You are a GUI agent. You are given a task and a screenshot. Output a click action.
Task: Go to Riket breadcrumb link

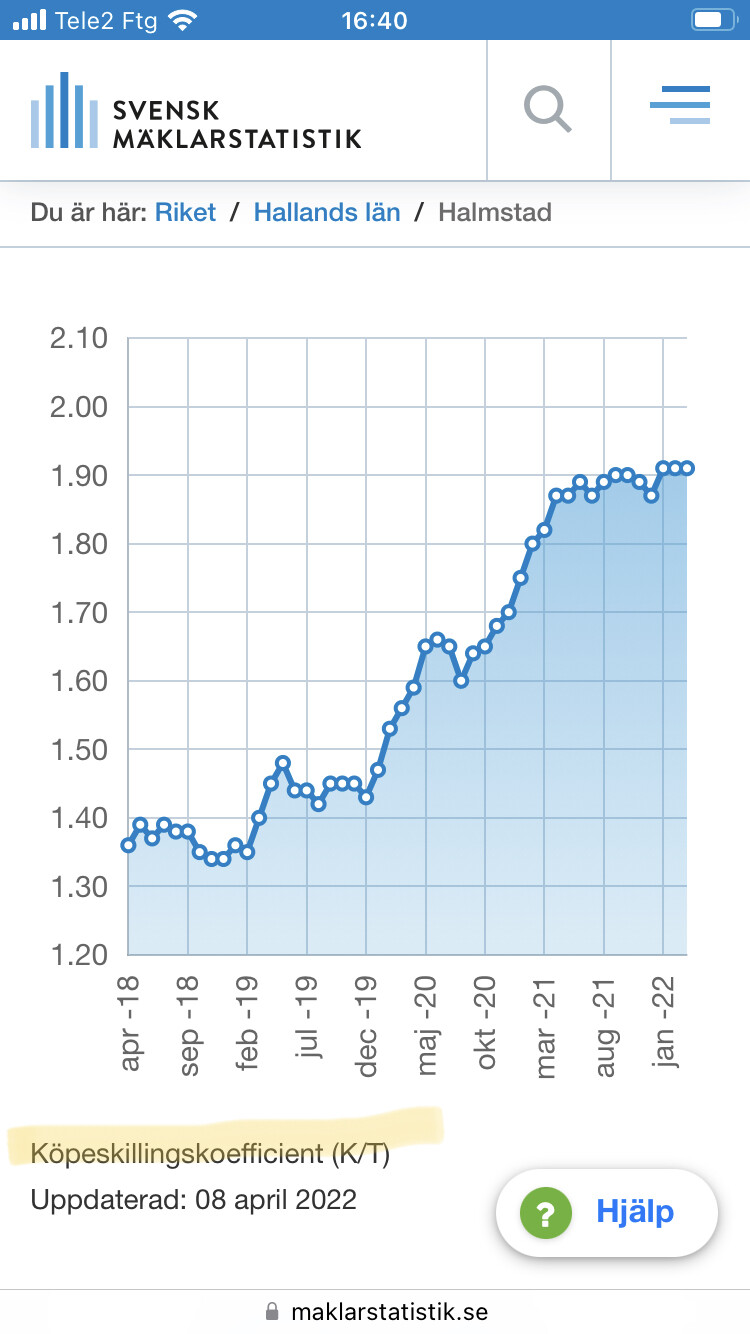pos(185,212)
